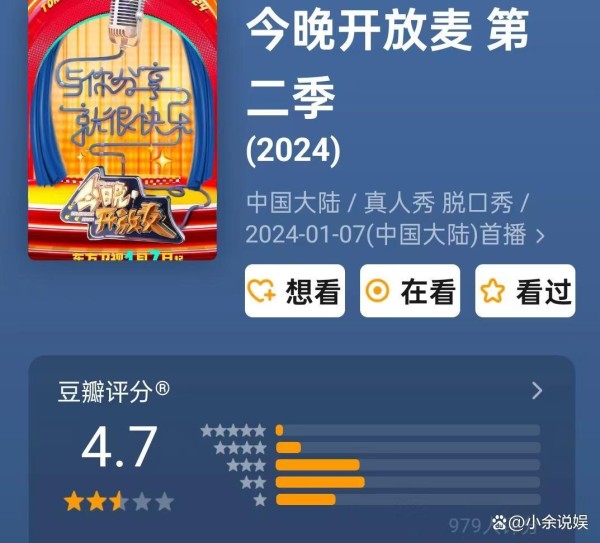Viewport: 600px width, 543px height.
Task: Mark the show as 在看
Action: coord(410,291)
